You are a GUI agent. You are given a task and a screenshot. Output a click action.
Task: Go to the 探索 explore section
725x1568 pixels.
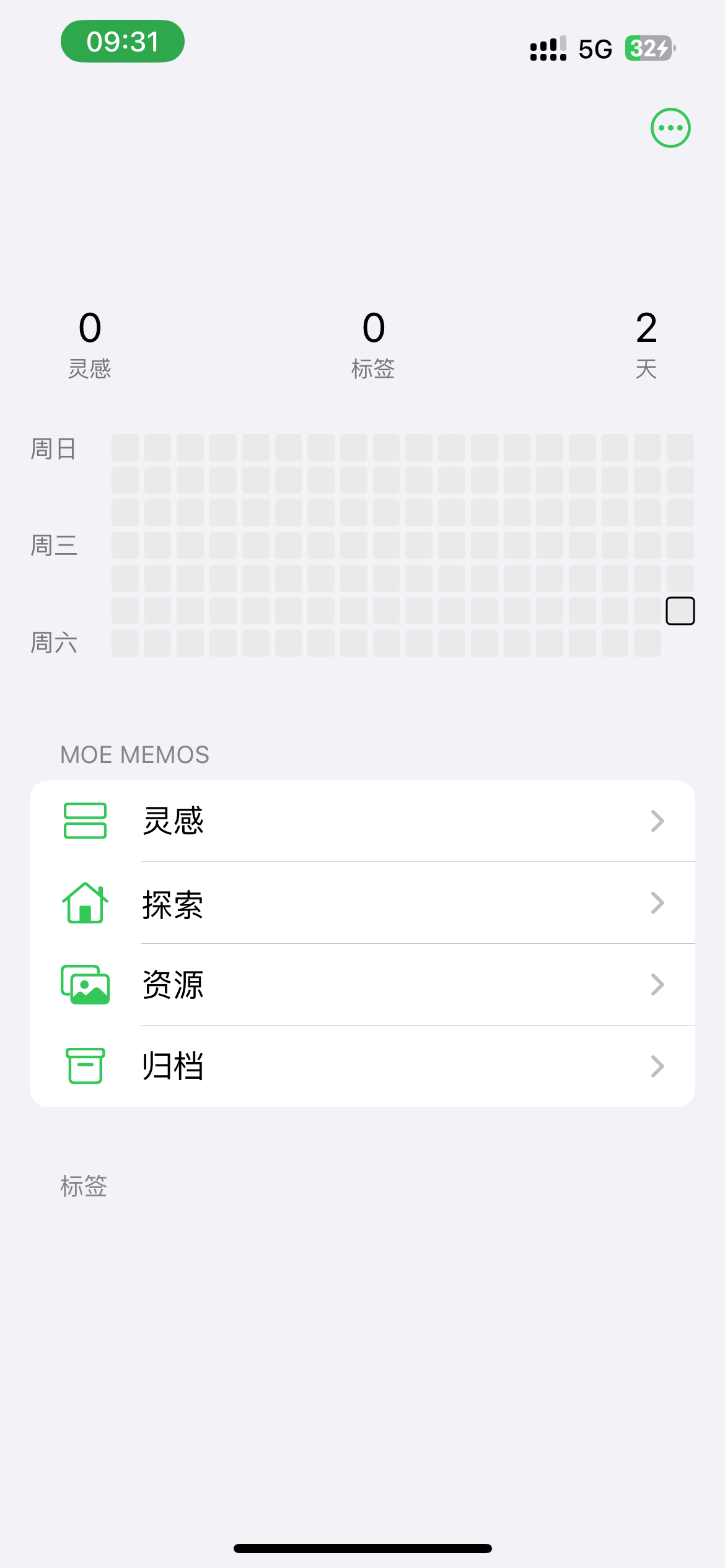coord(362,903)
